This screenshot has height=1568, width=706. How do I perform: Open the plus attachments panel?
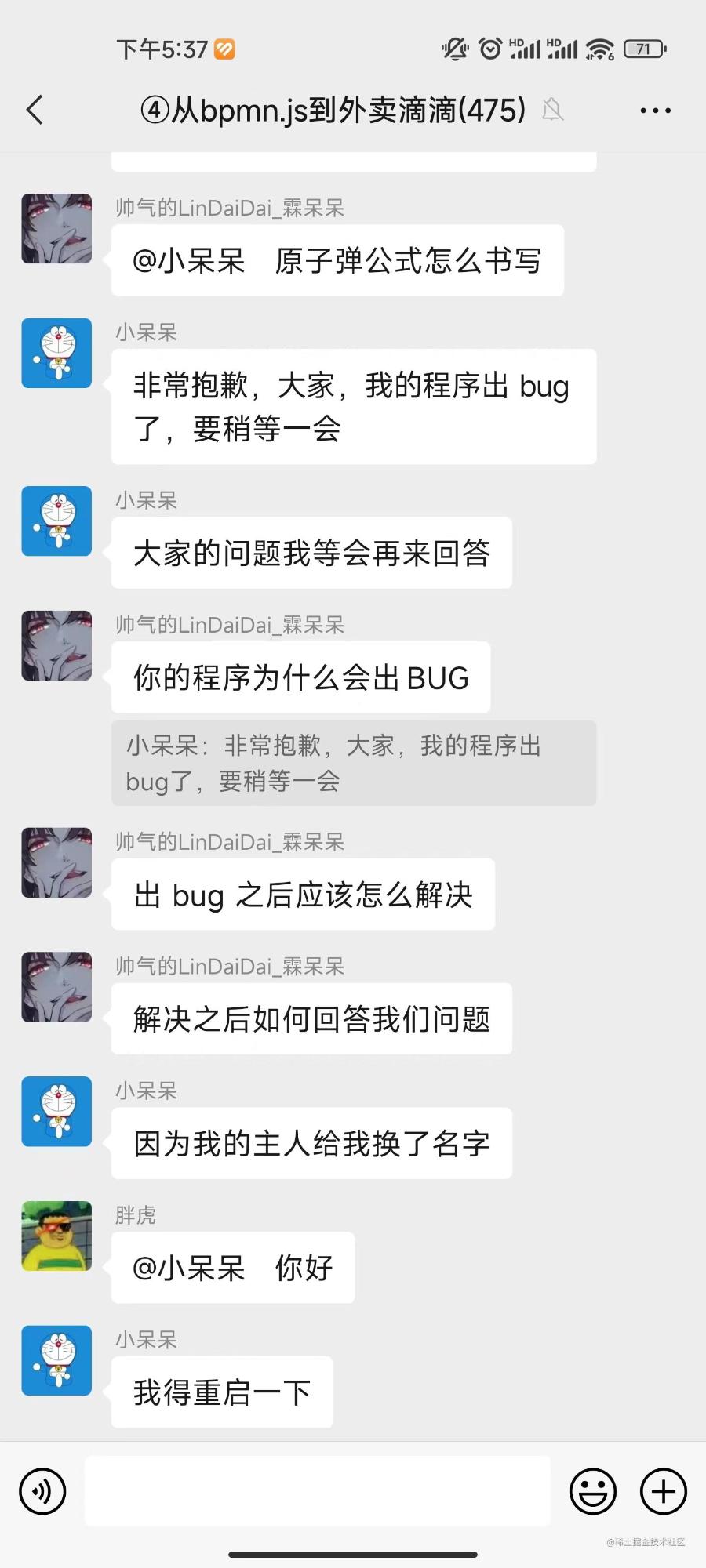click(x=664, y=1490)
